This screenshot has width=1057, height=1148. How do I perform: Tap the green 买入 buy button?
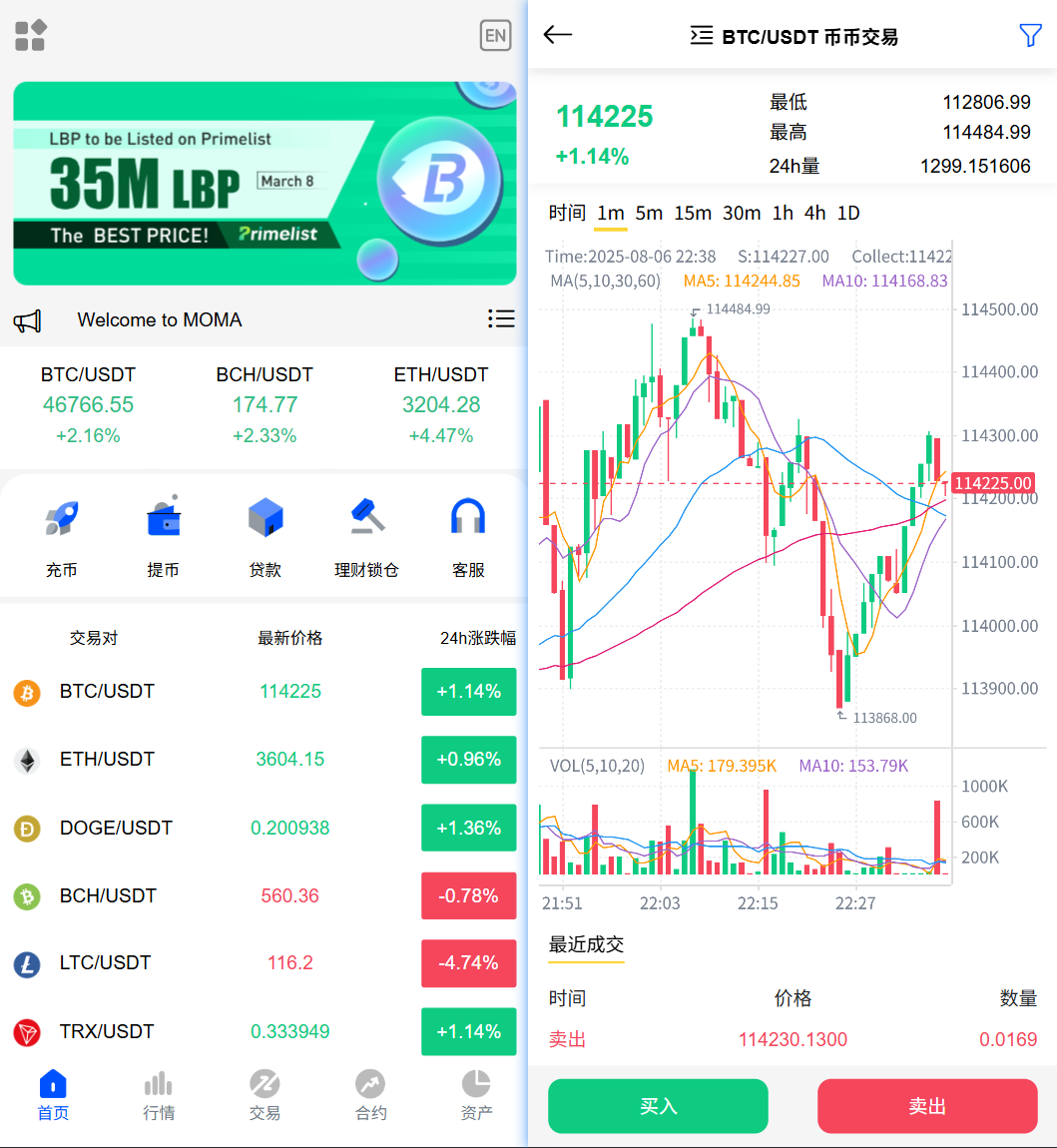coord(658,1106)
